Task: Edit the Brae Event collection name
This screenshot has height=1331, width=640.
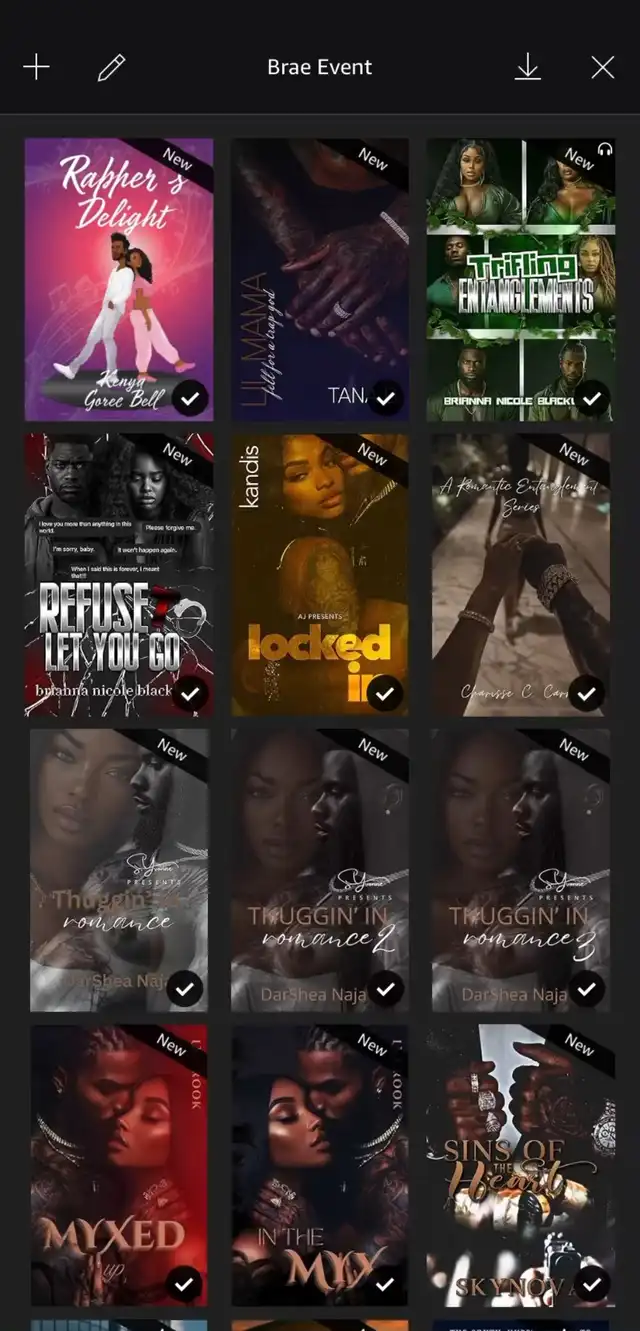Action: [111, 67]
